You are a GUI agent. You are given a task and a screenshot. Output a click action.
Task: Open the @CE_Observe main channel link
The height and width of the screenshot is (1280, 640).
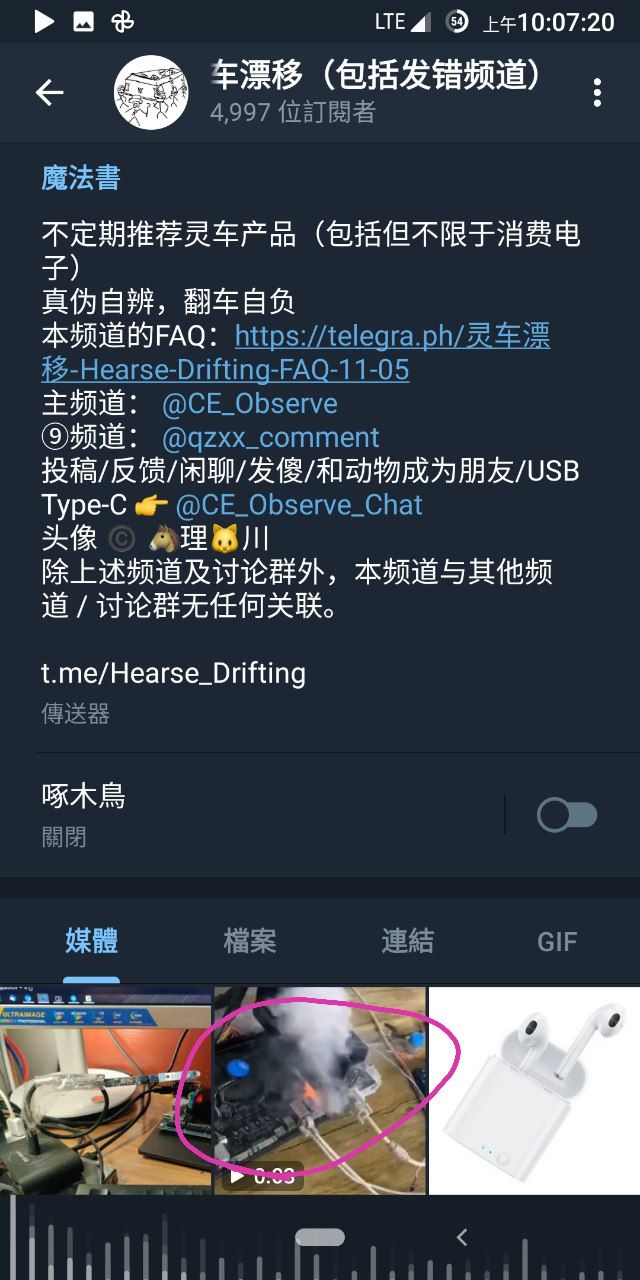pos(249,404)
